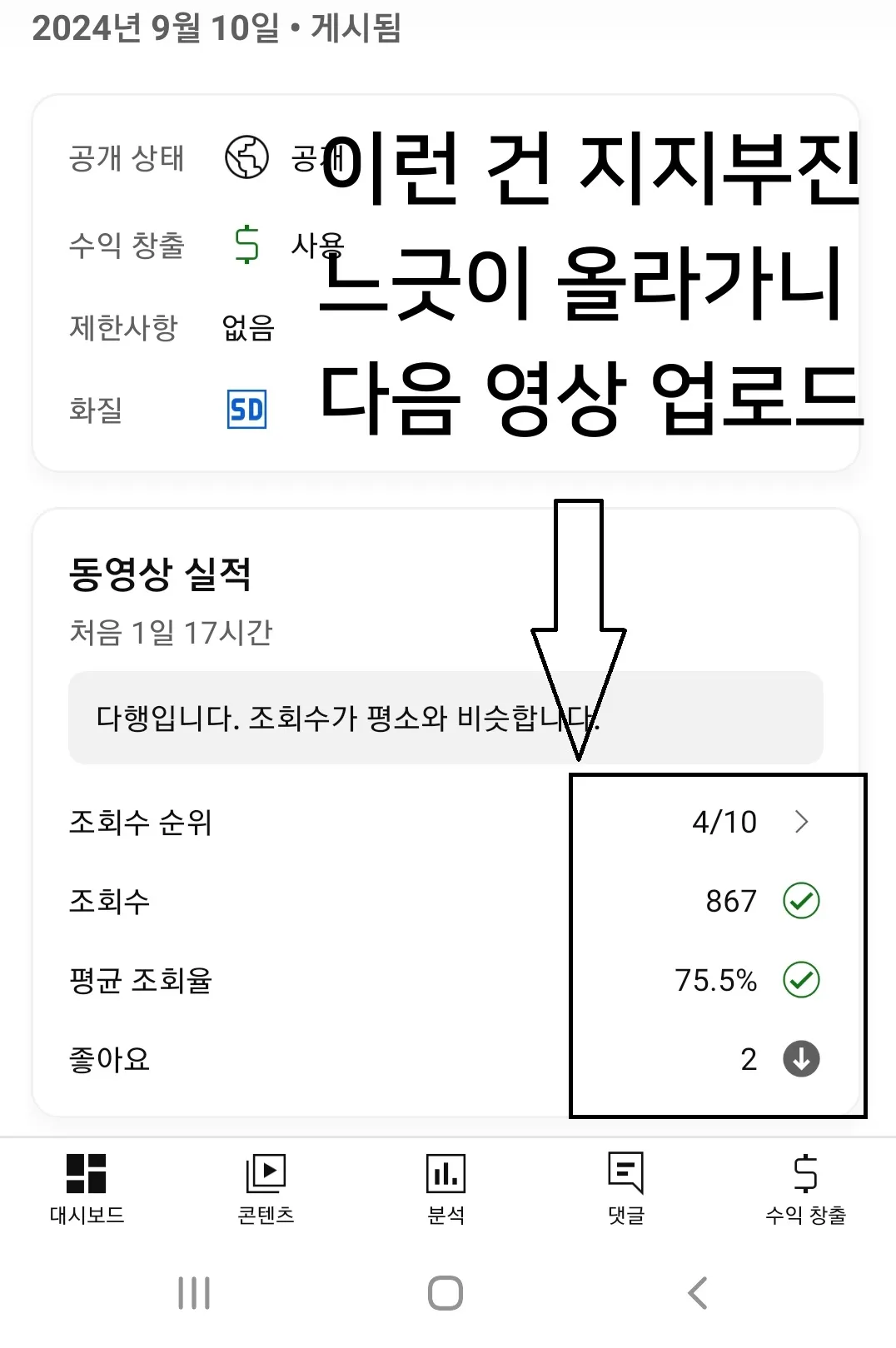Open the recent apps view
The image size is (896, 1348).
[x=194, y=1293]
